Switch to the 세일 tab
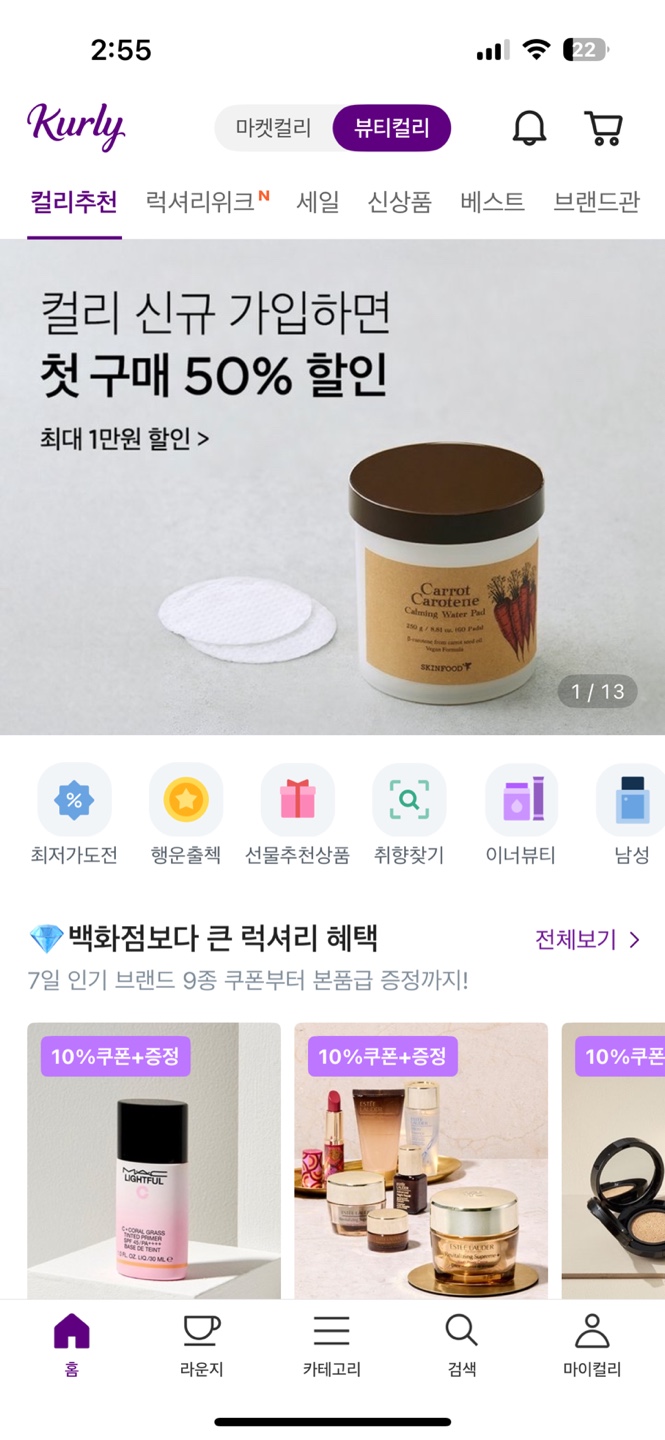Image resolution: width=665 pixels, height=1440 pixels. tap(318, 202)
